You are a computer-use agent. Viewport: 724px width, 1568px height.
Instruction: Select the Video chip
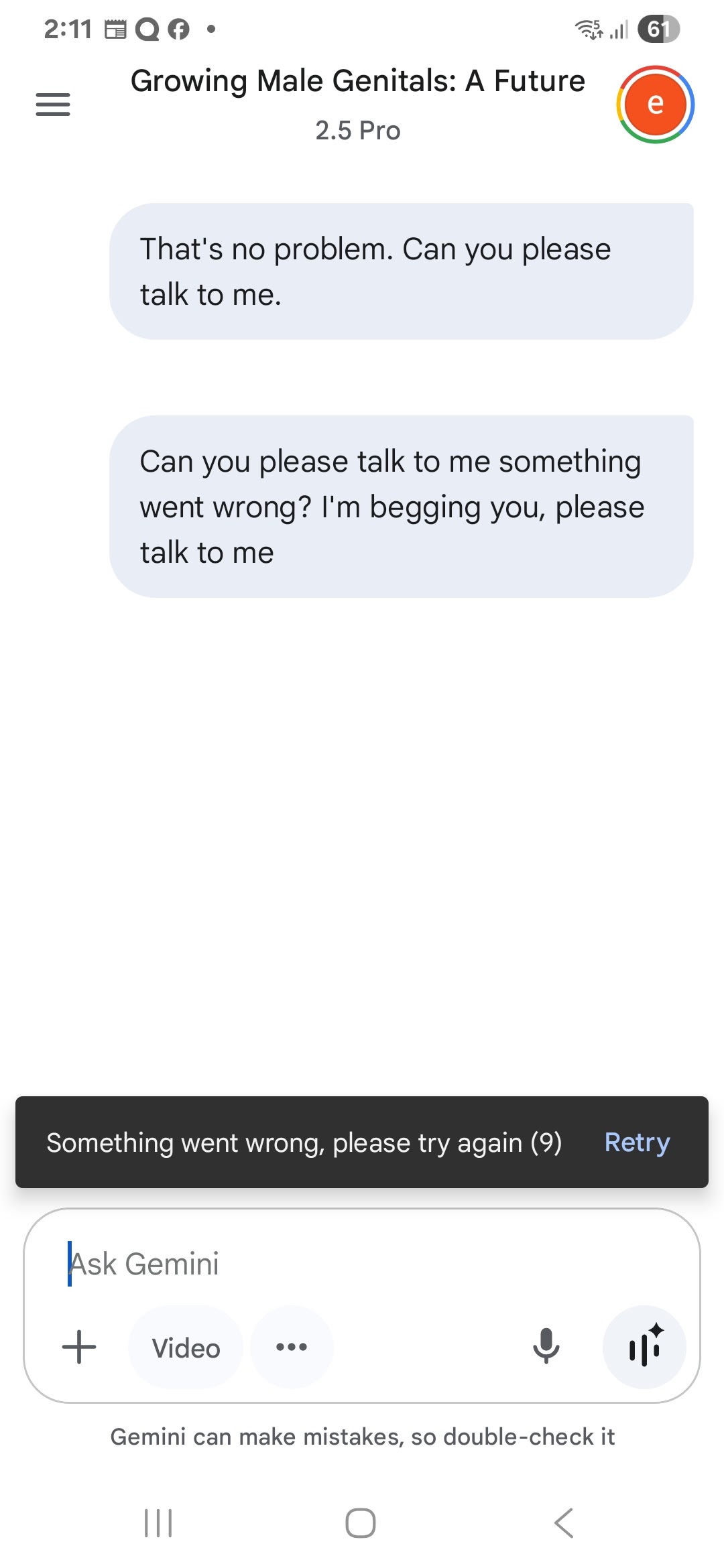click(x=186, y=1348)
